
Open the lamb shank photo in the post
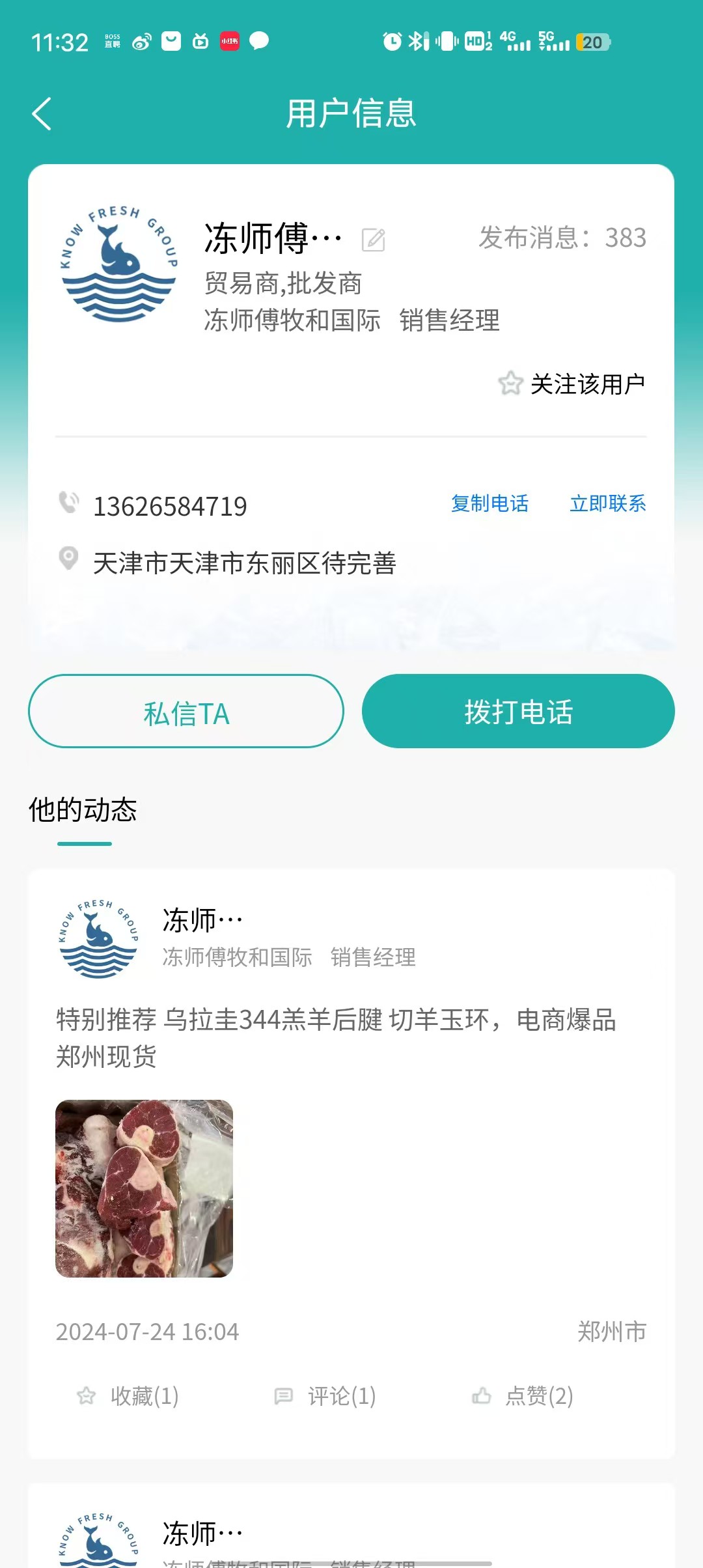point(144,1188)
